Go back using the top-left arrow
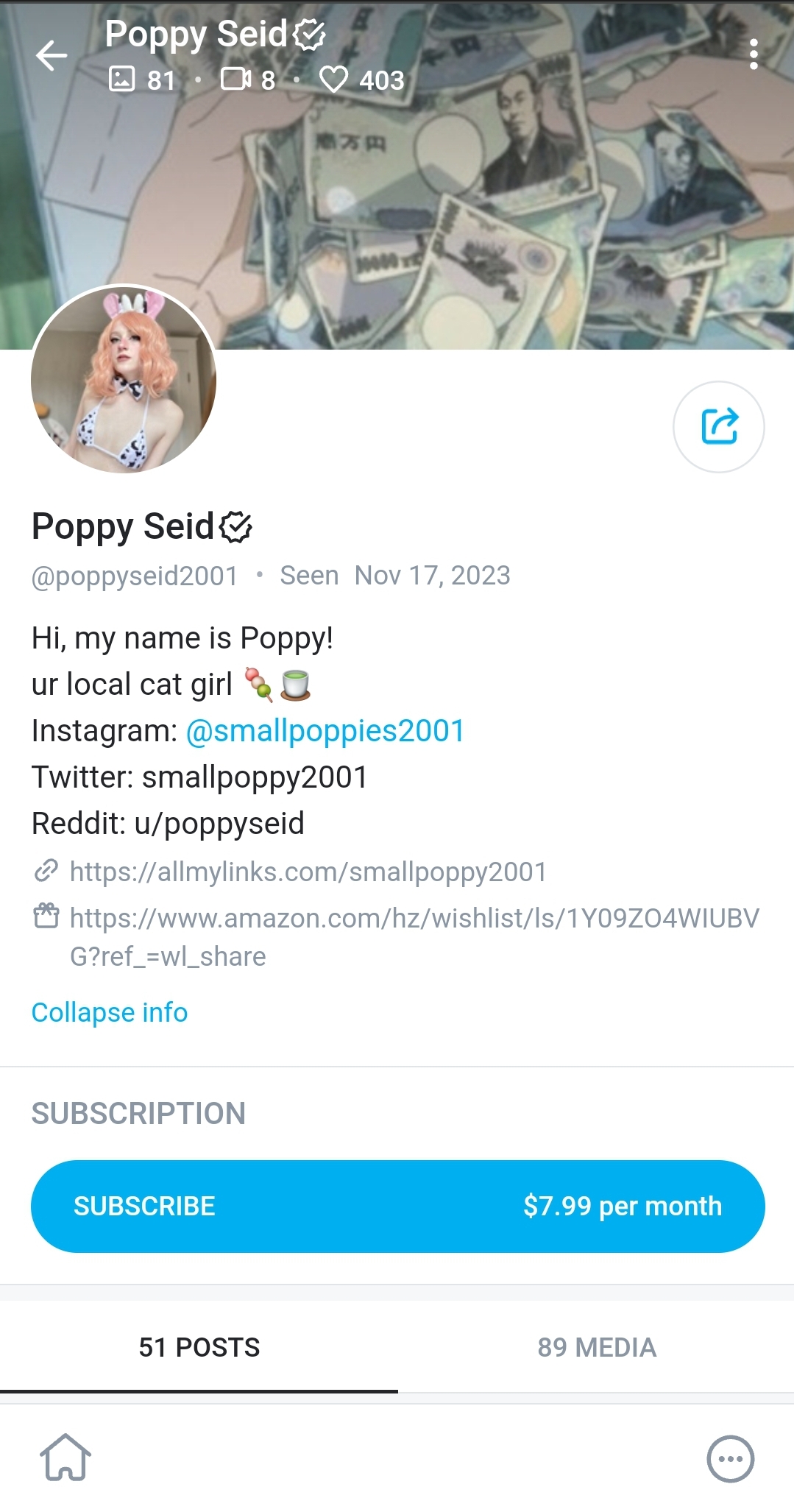The height and width of the screenshot is (1512, 794). click(52, 56)
